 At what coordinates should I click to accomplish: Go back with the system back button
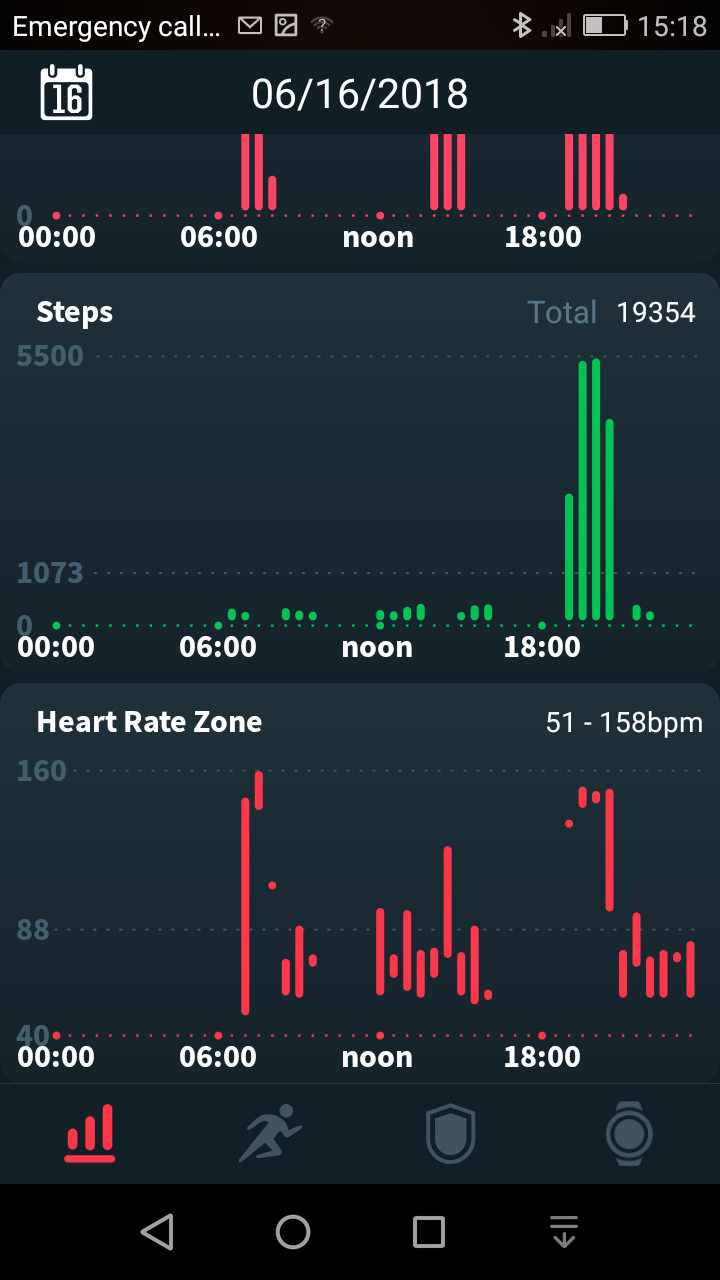(157, 1232)
